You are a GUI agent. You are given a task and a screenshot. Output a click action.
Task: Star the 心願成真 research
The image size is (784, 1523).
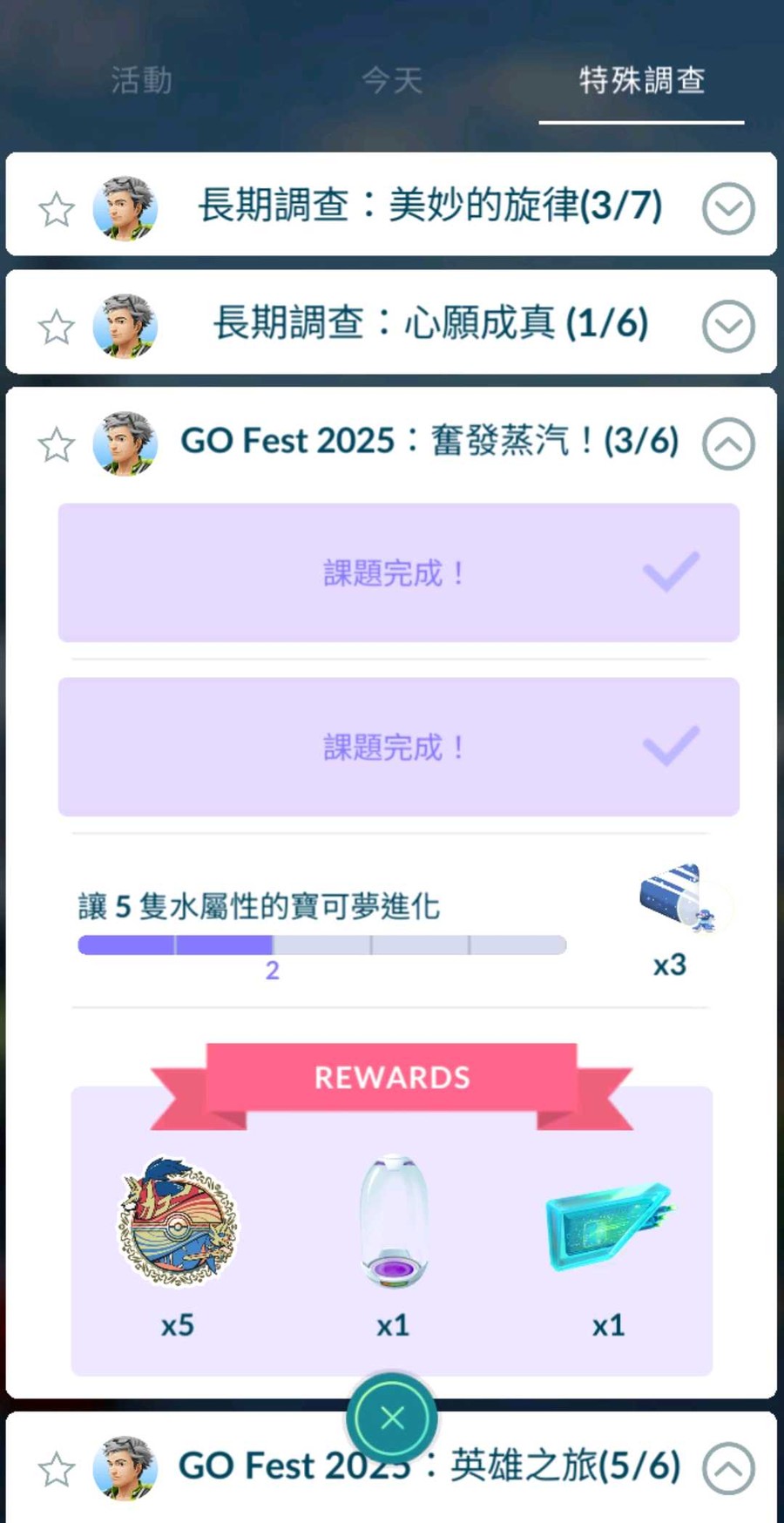point(57,327)
